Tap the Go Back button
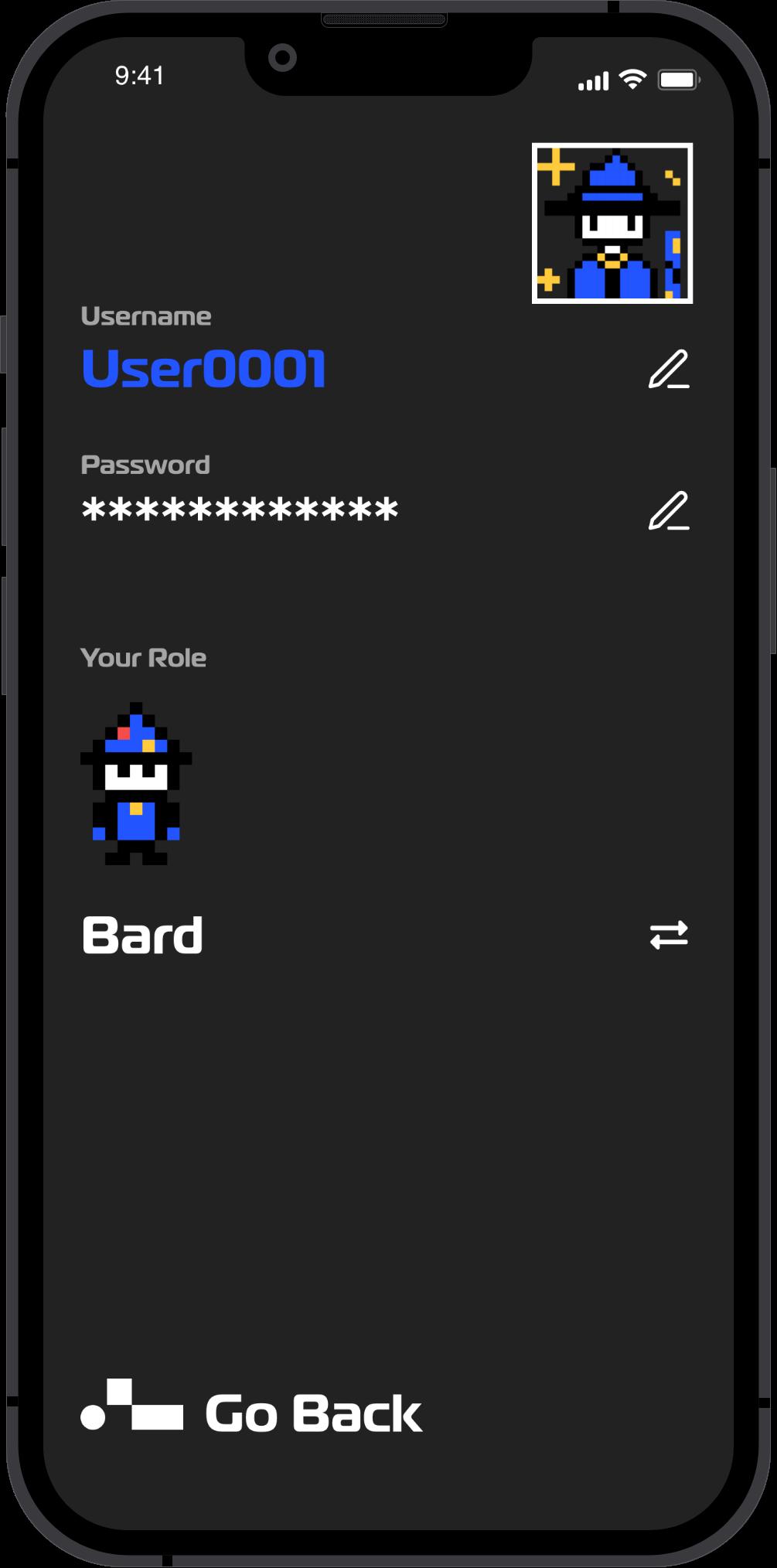The image size is (777, 1568). click(x=252, y=1413)
